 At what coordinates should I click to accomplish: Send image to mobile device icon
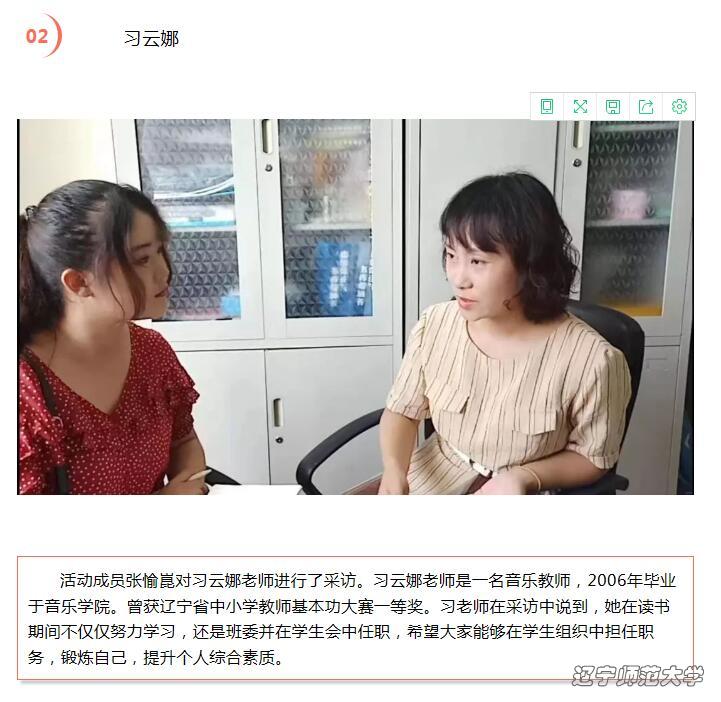(x=547, y=106)
